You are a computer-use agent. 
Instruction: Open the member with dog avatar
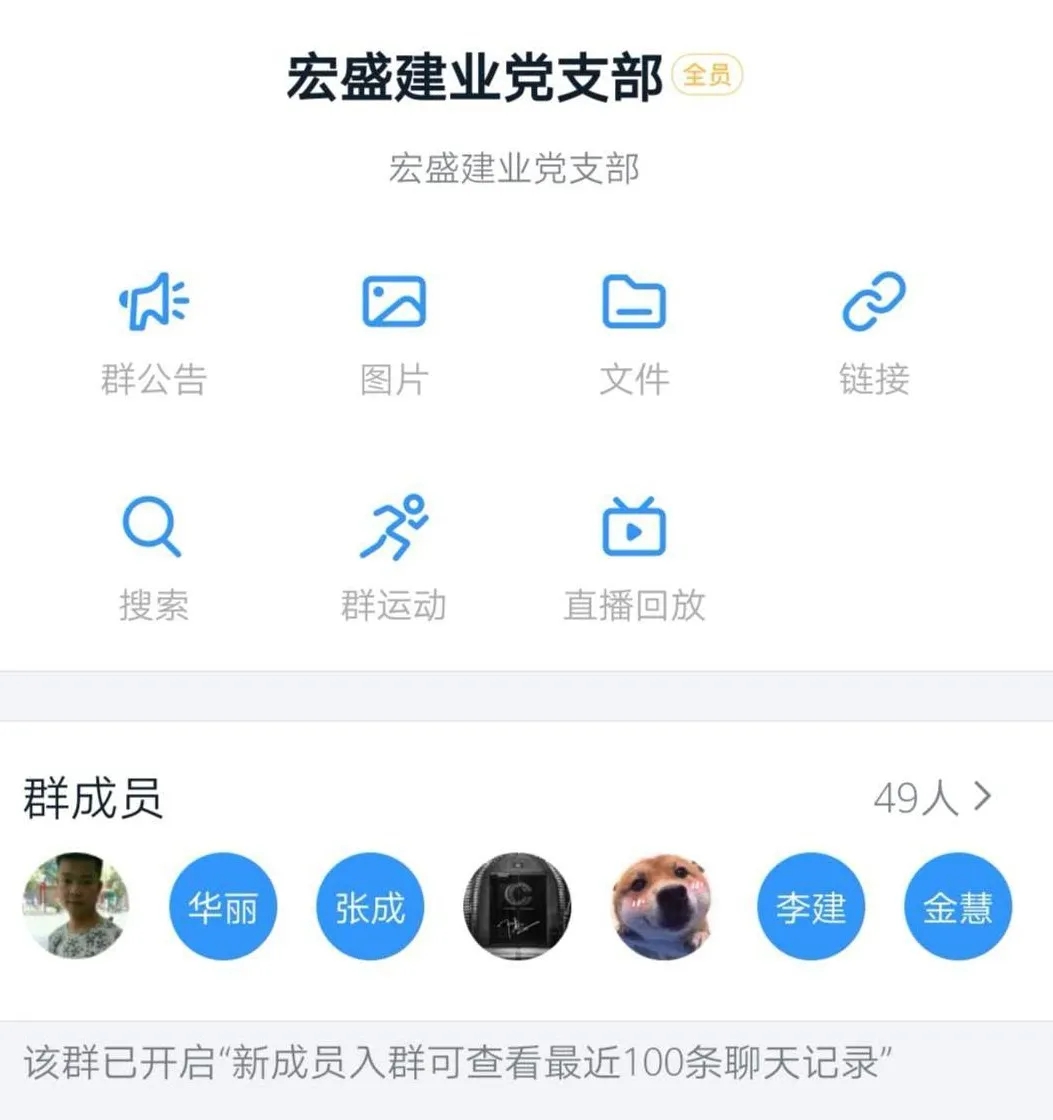[x=664, y=907]
